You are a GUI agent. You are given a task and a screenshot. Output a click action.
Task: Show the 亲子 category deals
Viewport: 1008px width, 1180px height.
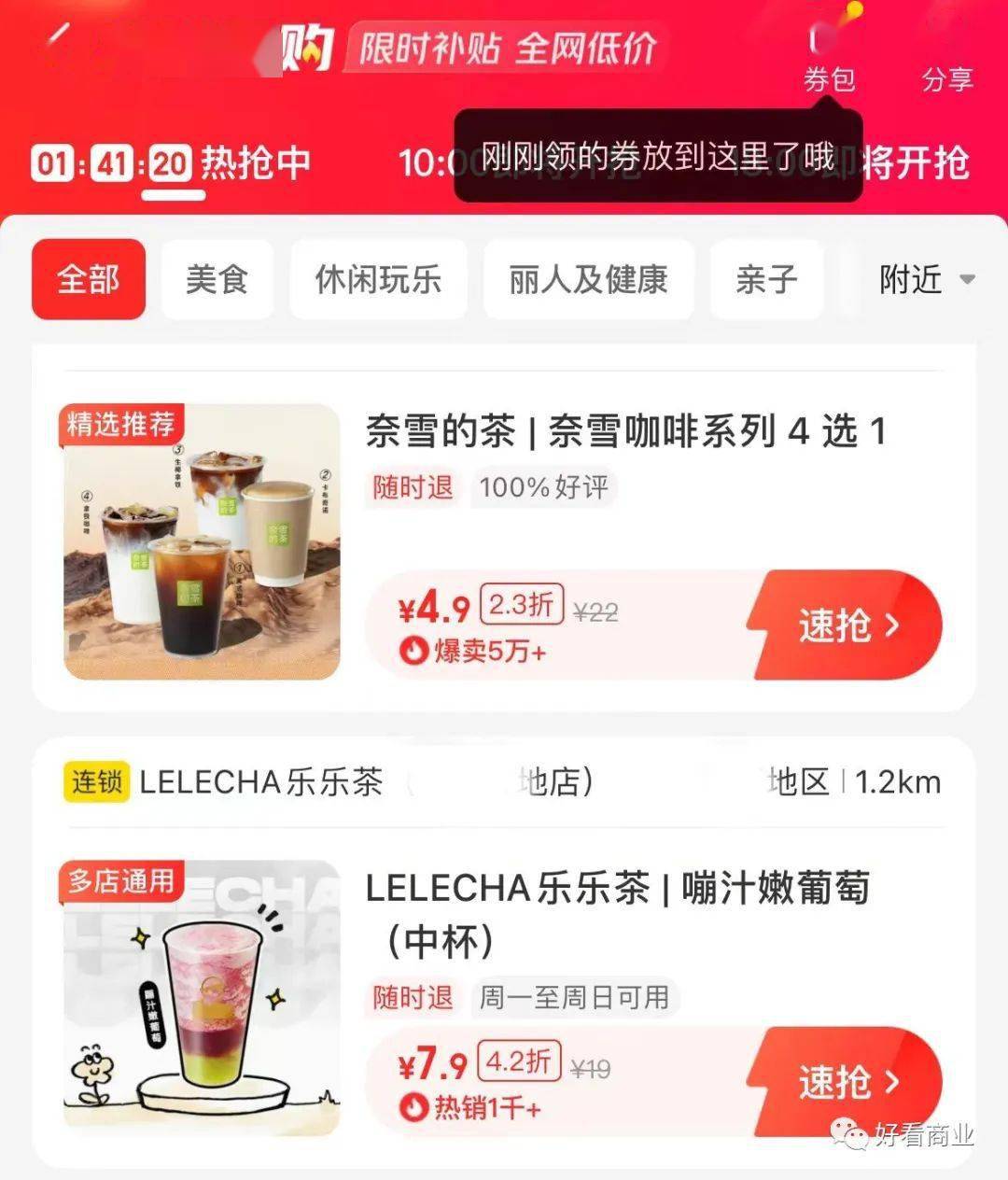(x=766, y=279)
